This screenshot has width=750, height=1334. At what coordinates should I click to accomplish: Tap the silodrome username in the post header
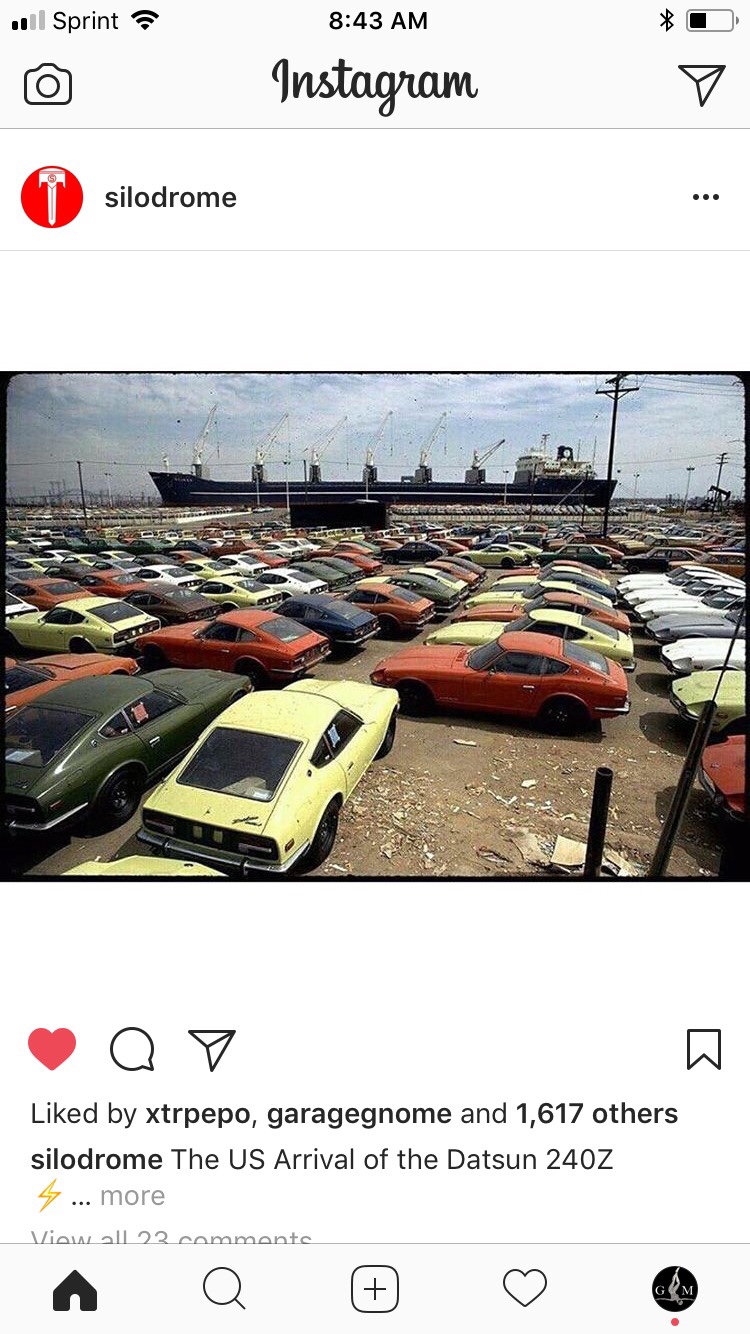171,197
